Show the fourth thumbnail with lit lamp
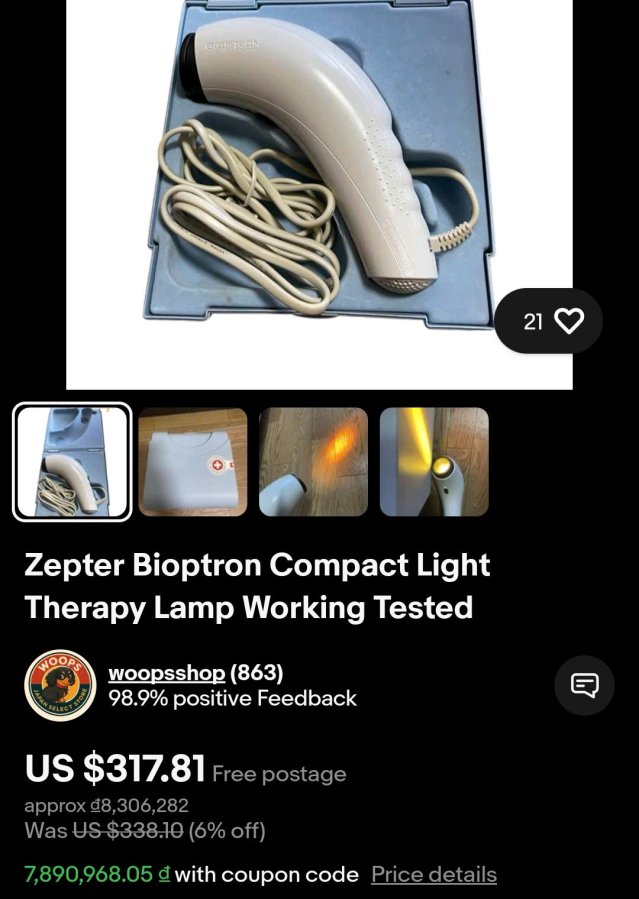This screenshot has height=899, width=639. pyautogui.click(x=434, y=462)
